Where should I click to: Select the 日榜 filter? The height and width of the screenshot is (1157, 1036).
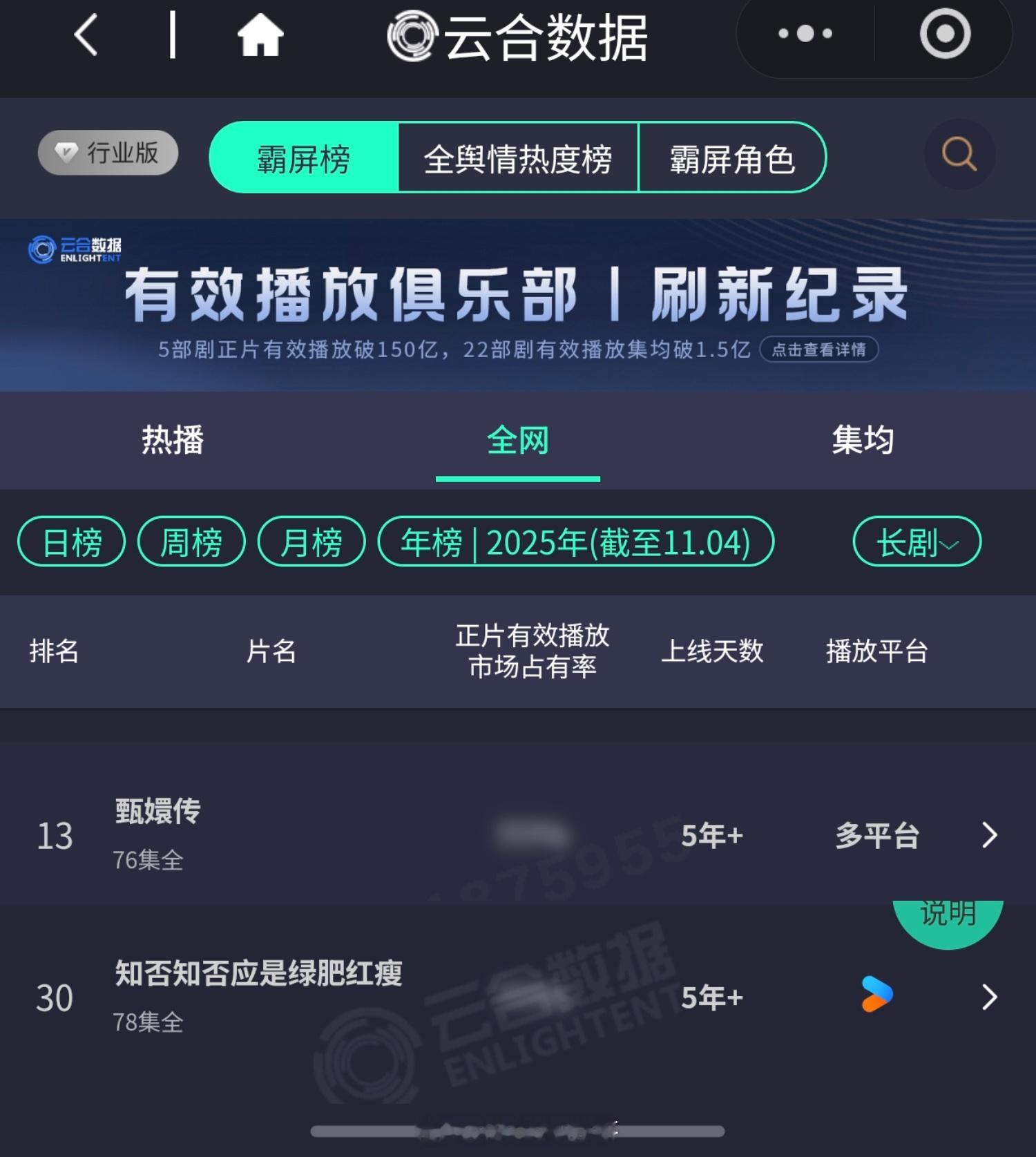click(x=71, y=543)
